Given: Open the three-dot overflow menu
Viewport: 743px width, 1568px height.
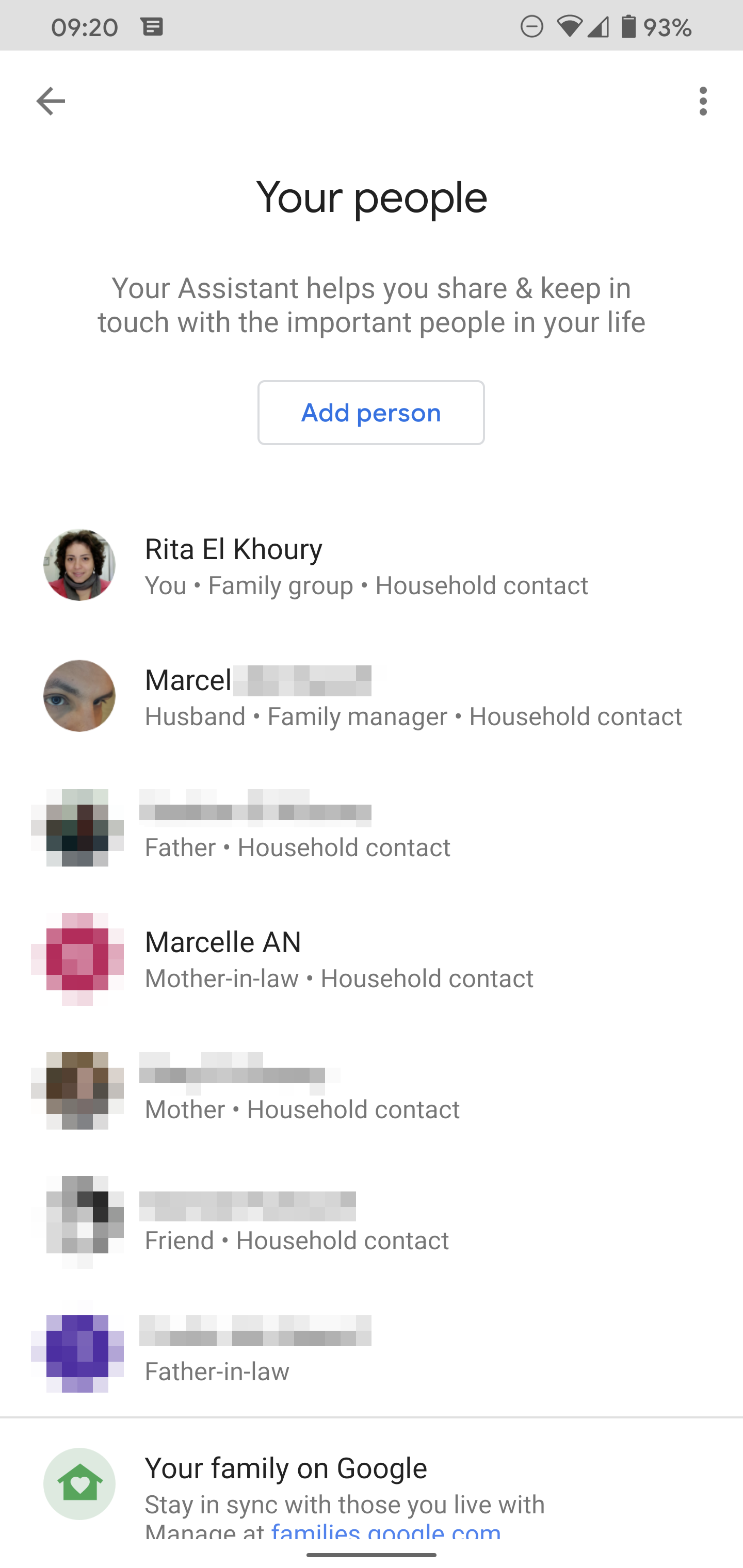Looking at the screenshot, I should coord(703,101).
